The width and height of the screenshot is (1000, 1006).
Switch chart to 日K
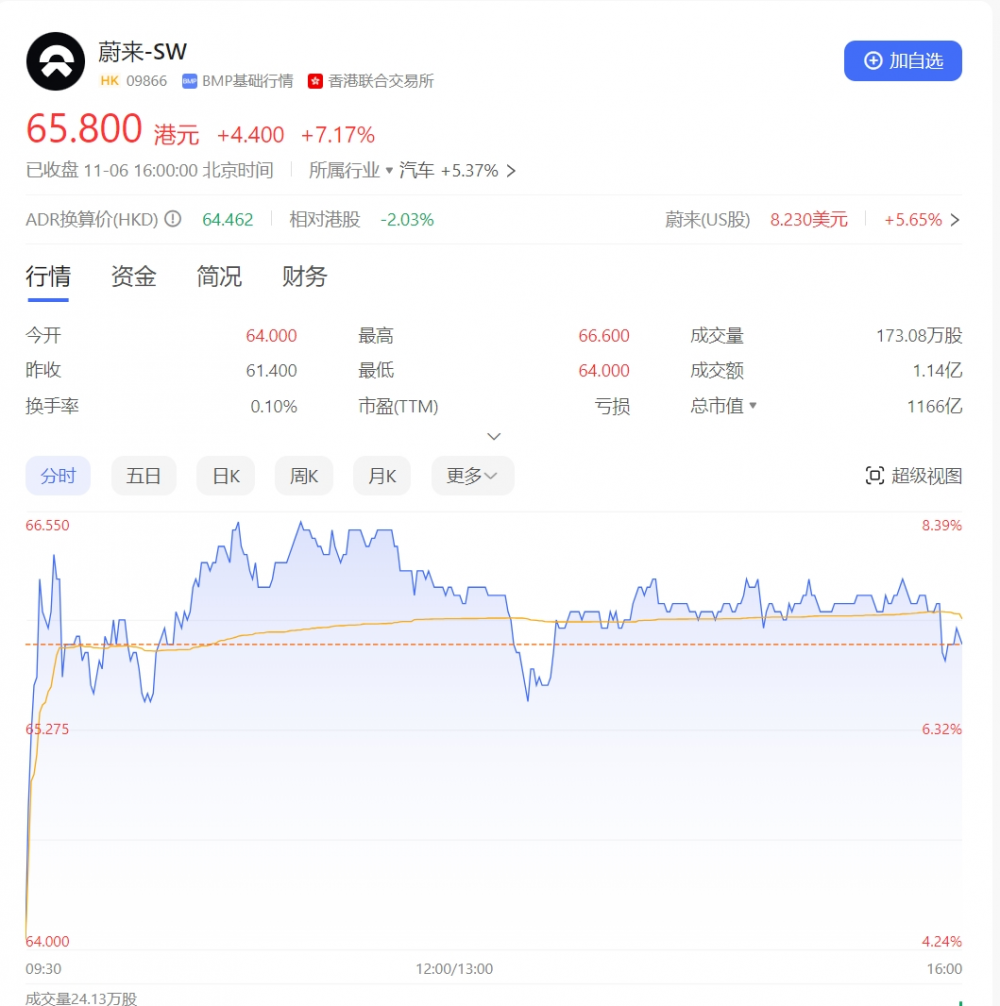pos(225,476)
